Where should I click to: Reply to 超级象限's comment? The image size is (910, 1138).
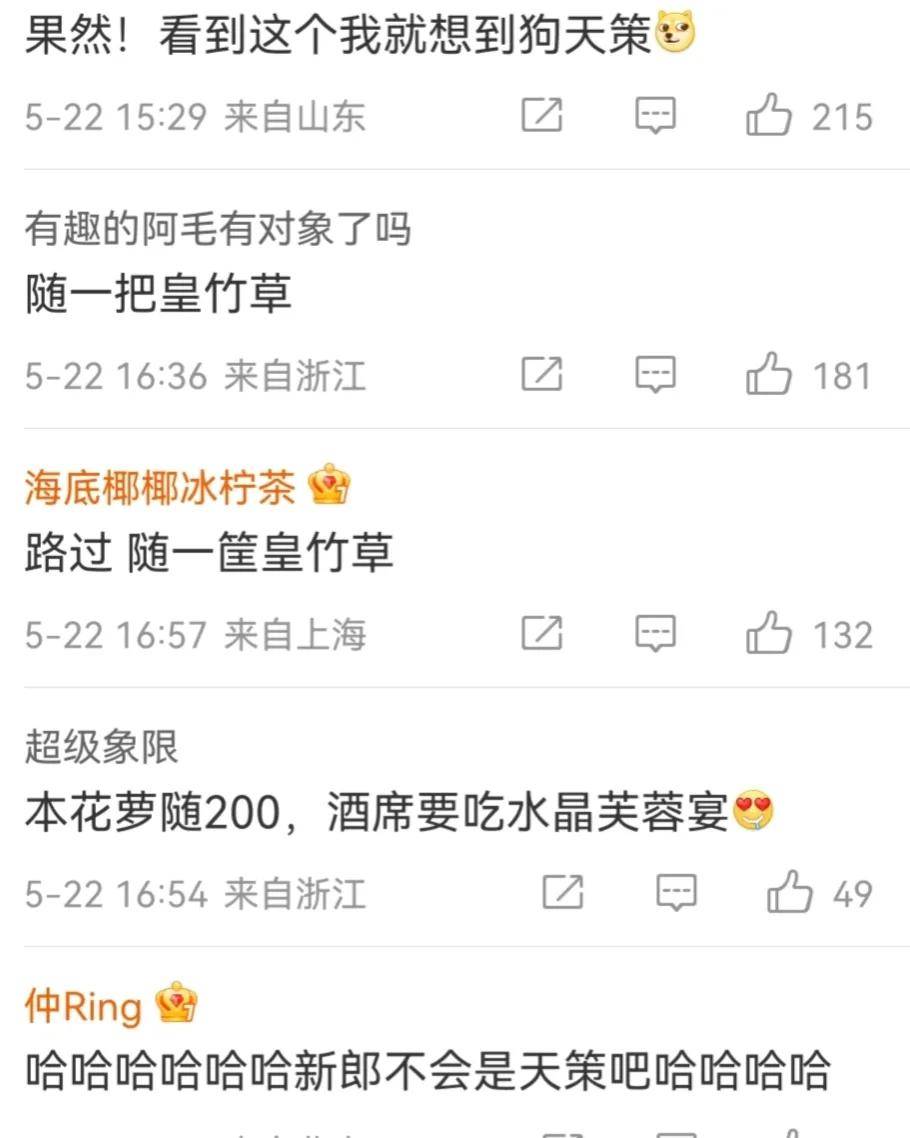pos(676,893)
